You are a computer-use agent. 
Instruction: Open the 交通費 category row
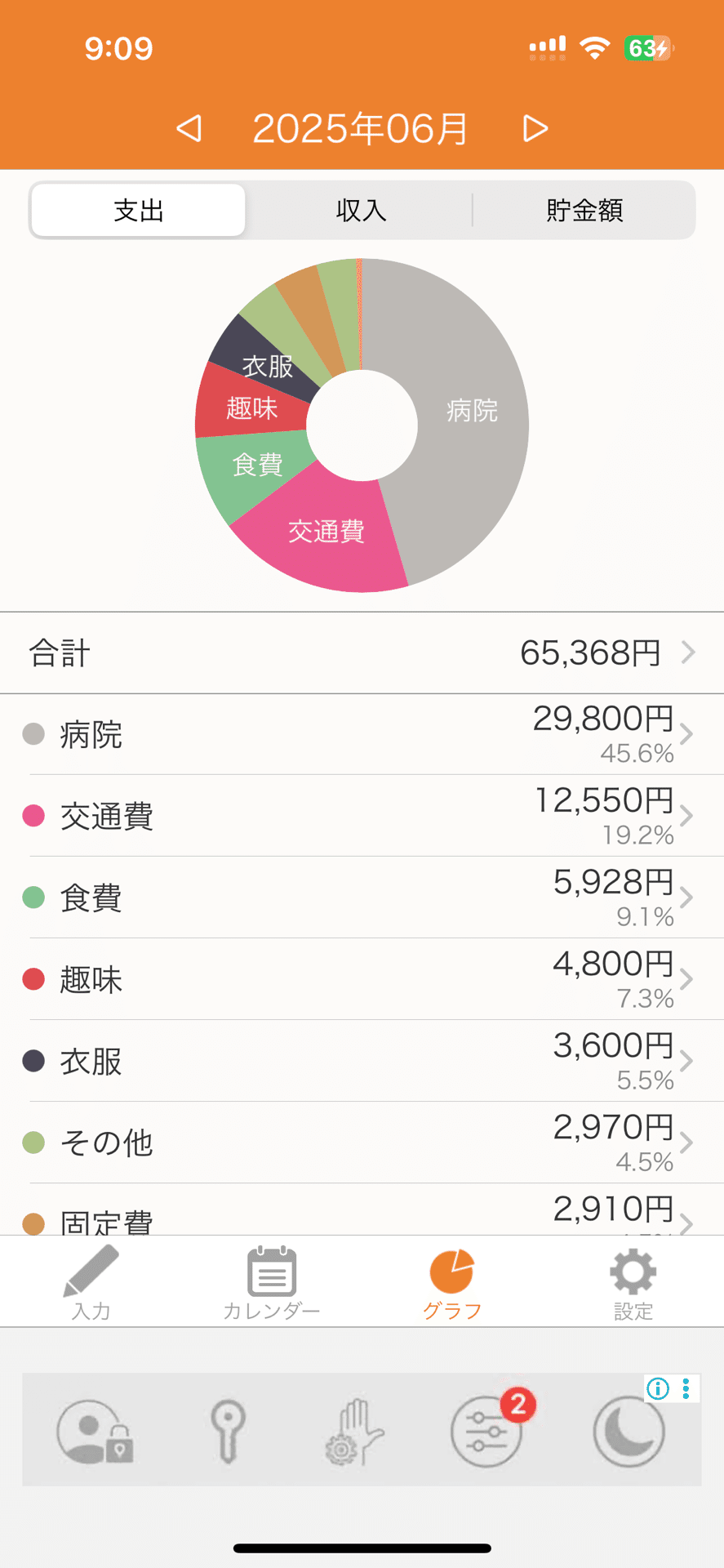coord(362,816)
